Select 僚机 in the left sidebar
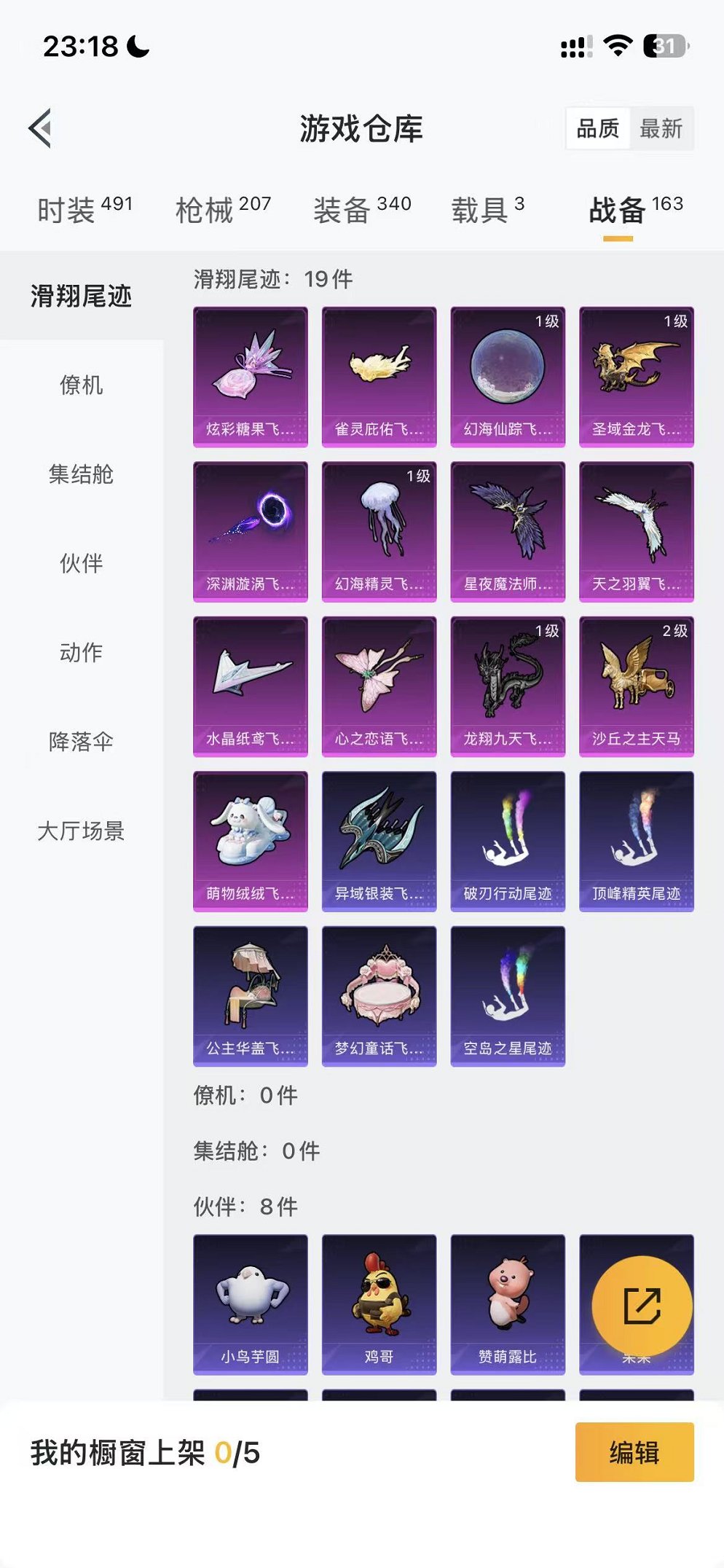This screenshot has width=724, height=1568. pos(80,387)
